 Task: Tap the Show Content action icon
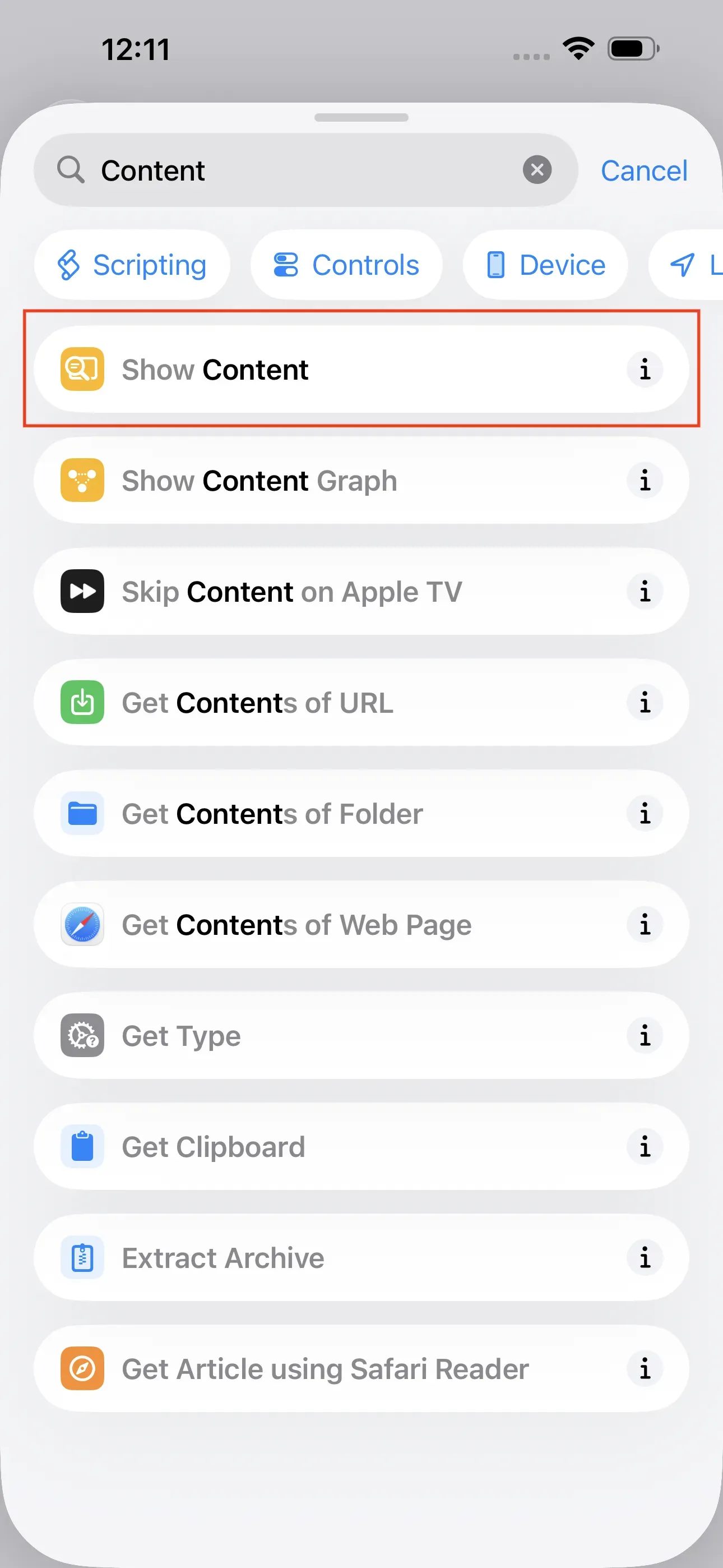pos(82,369)
